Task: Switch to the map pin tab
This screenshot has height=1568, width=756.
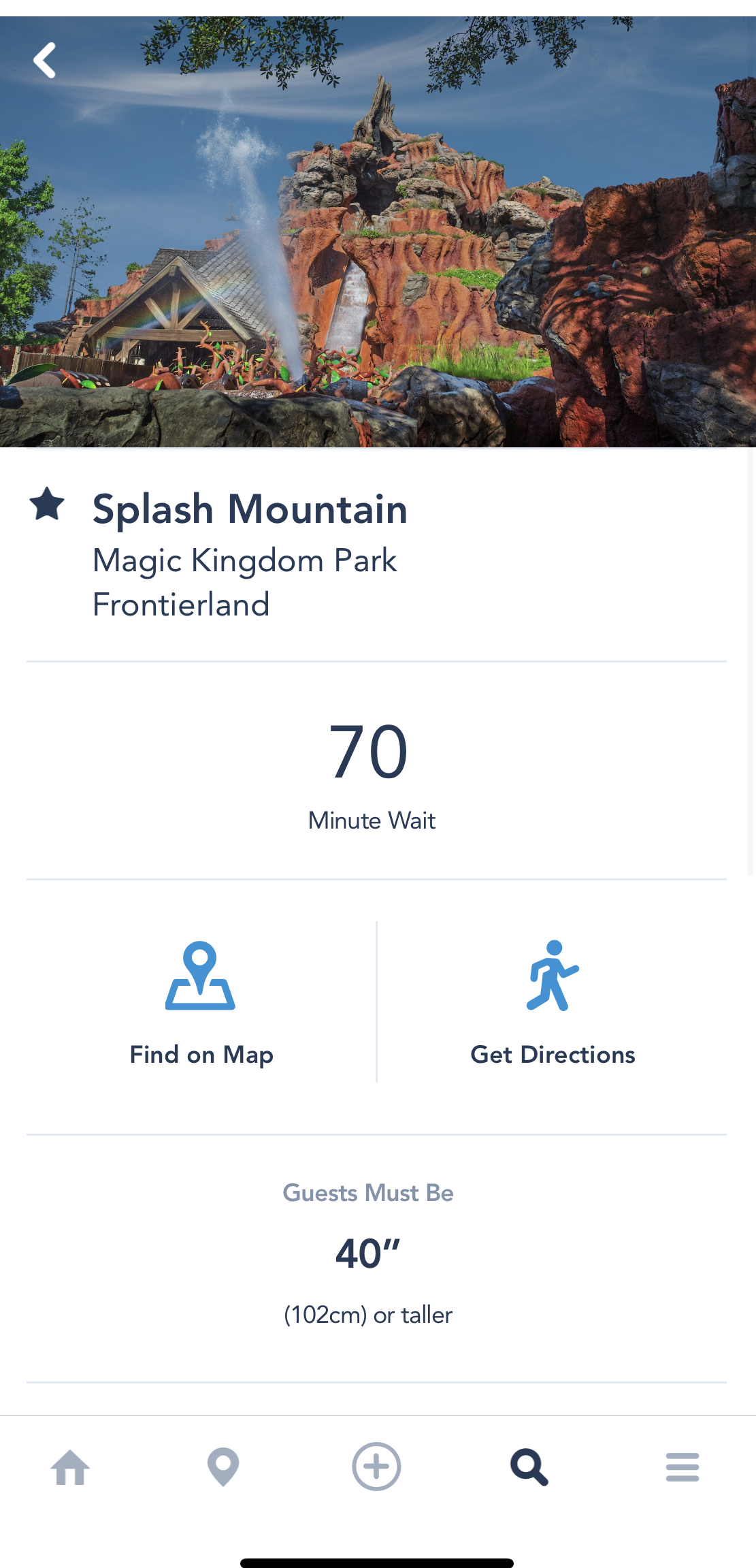Action: [223, 1467]
